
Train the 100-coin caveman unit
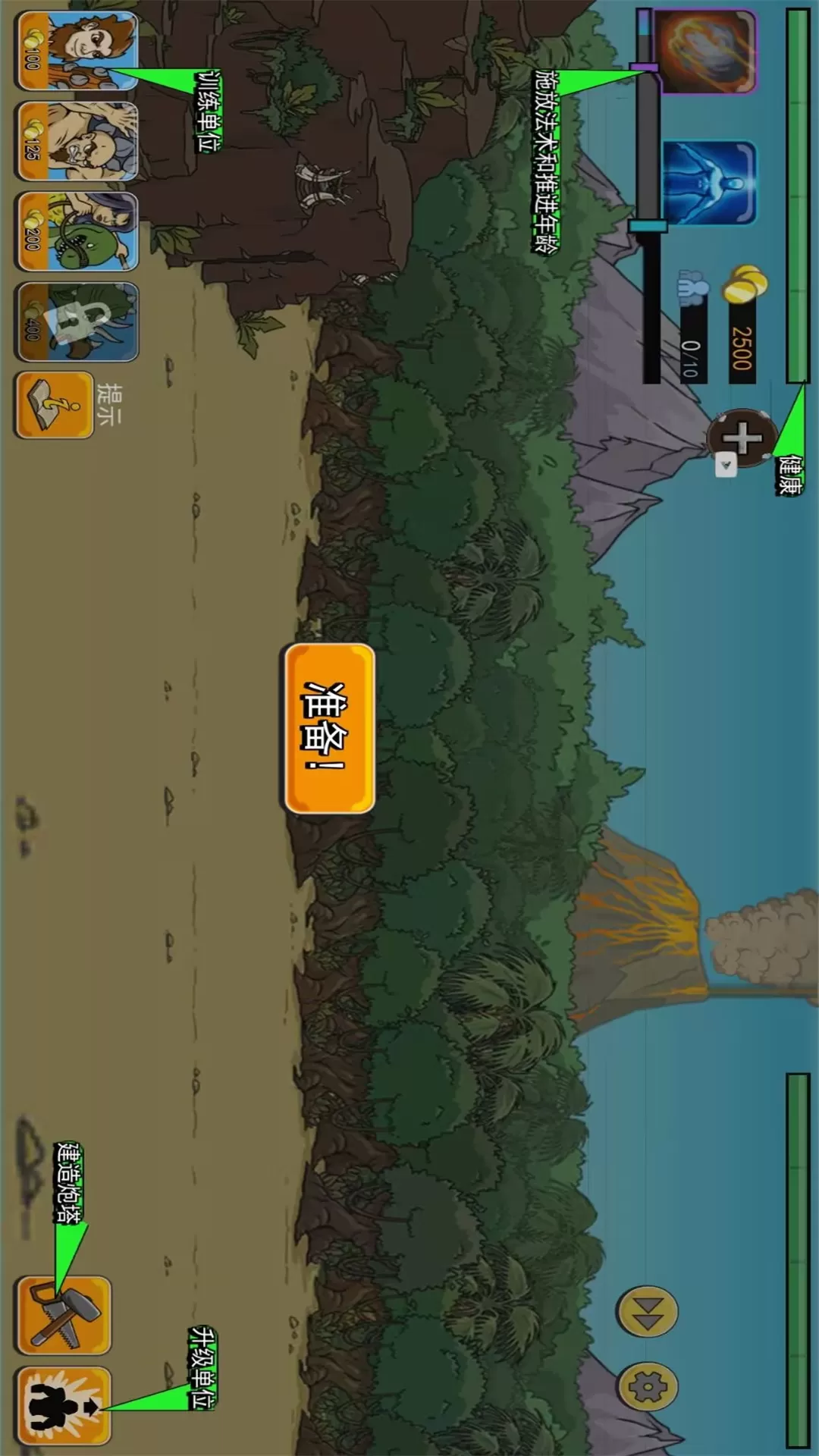[77, 51]
